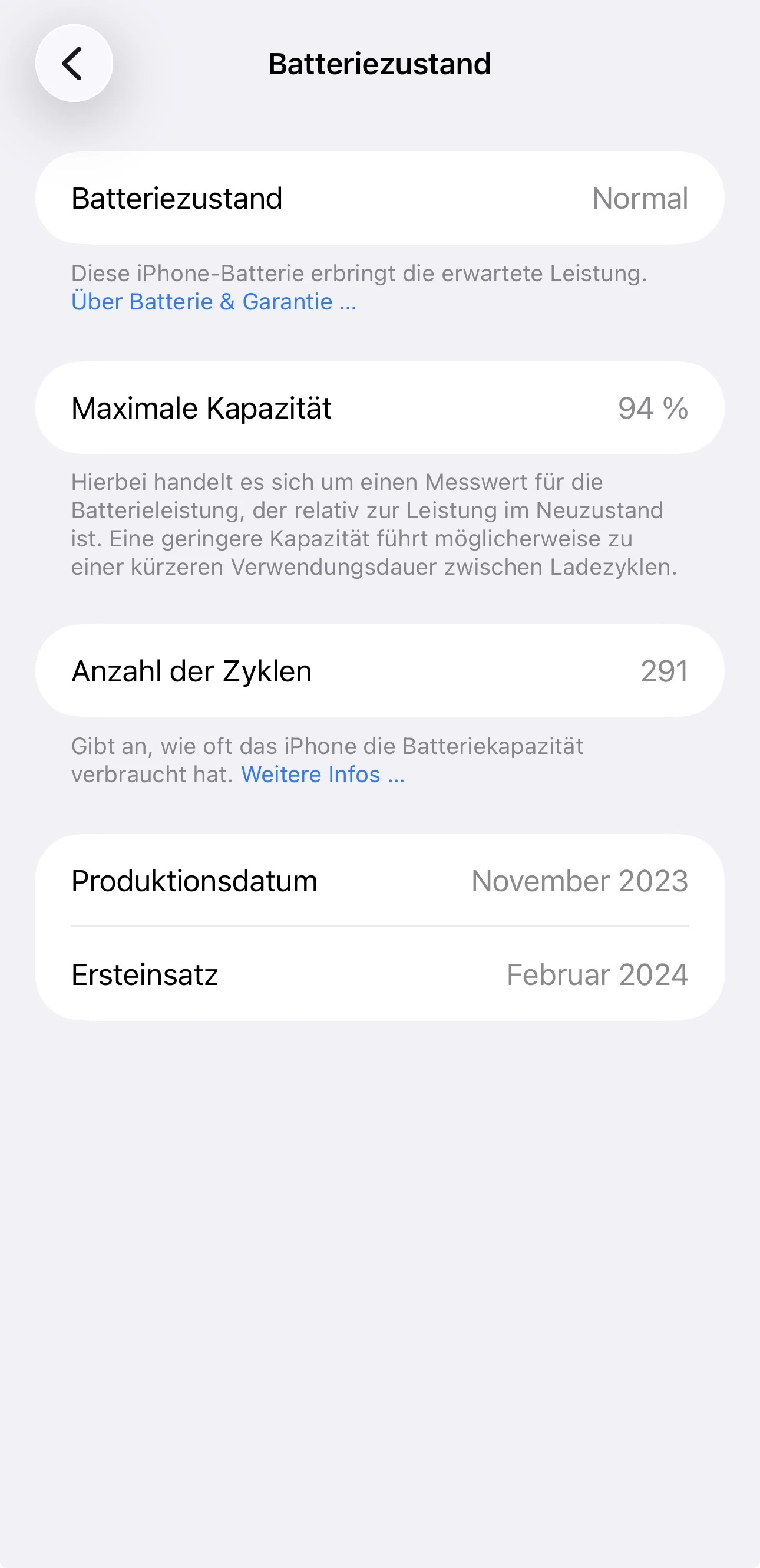760x1568 pixels.
Task: Tap the Batteriezustand title text
Action: 379,63
